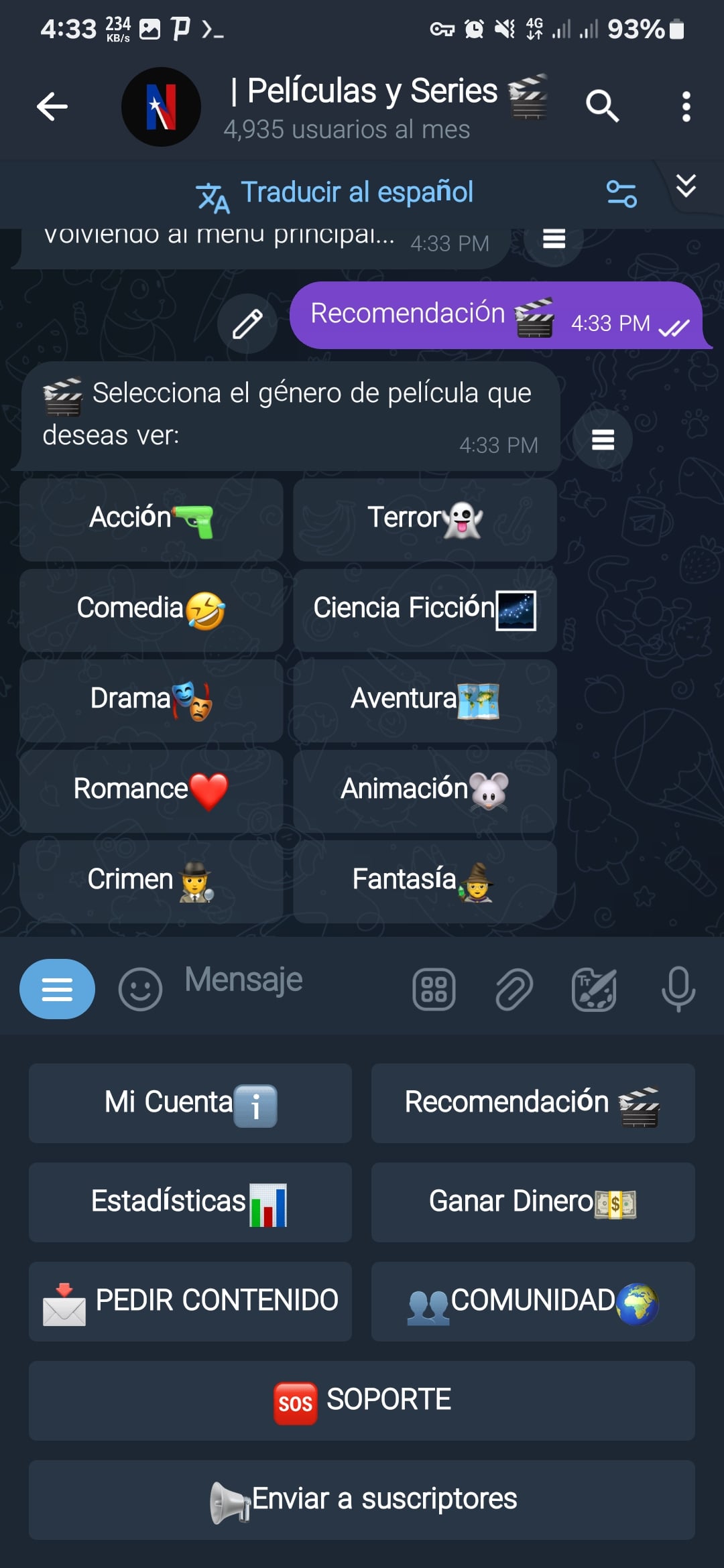Tap Enviar a suscriptores

tap(362, 1500)
